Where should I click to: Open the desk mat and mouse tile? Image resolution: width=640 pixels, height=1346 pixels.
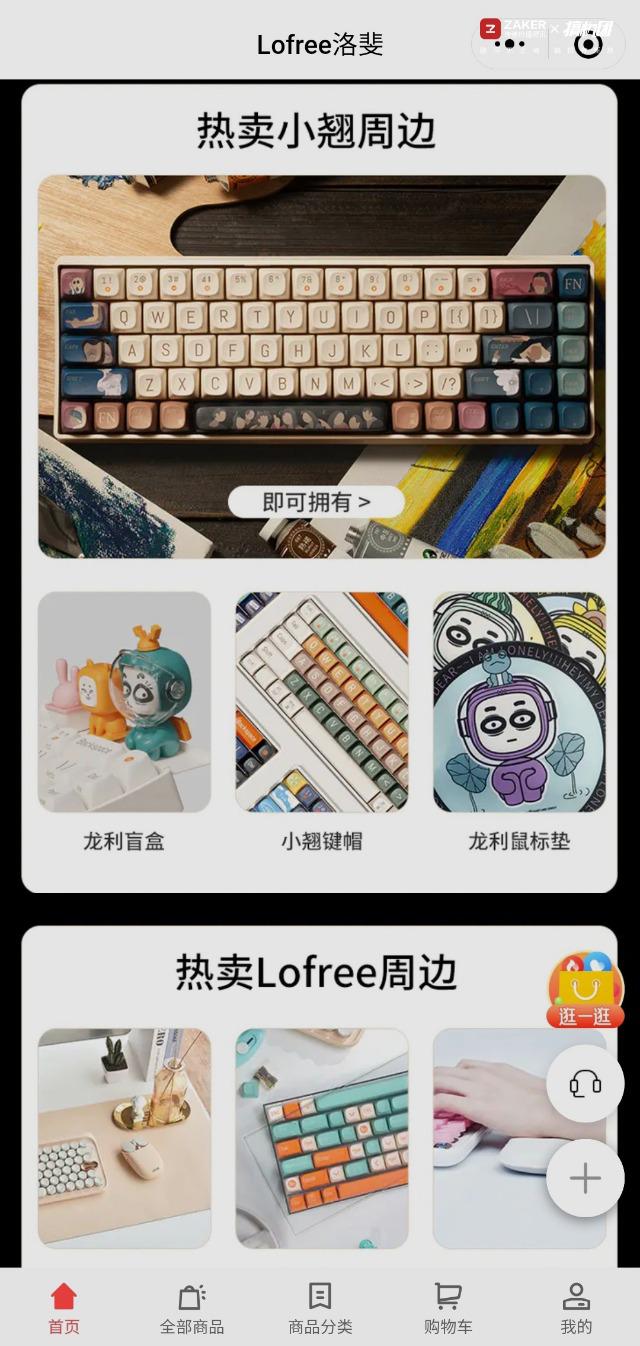[124, 1138]
